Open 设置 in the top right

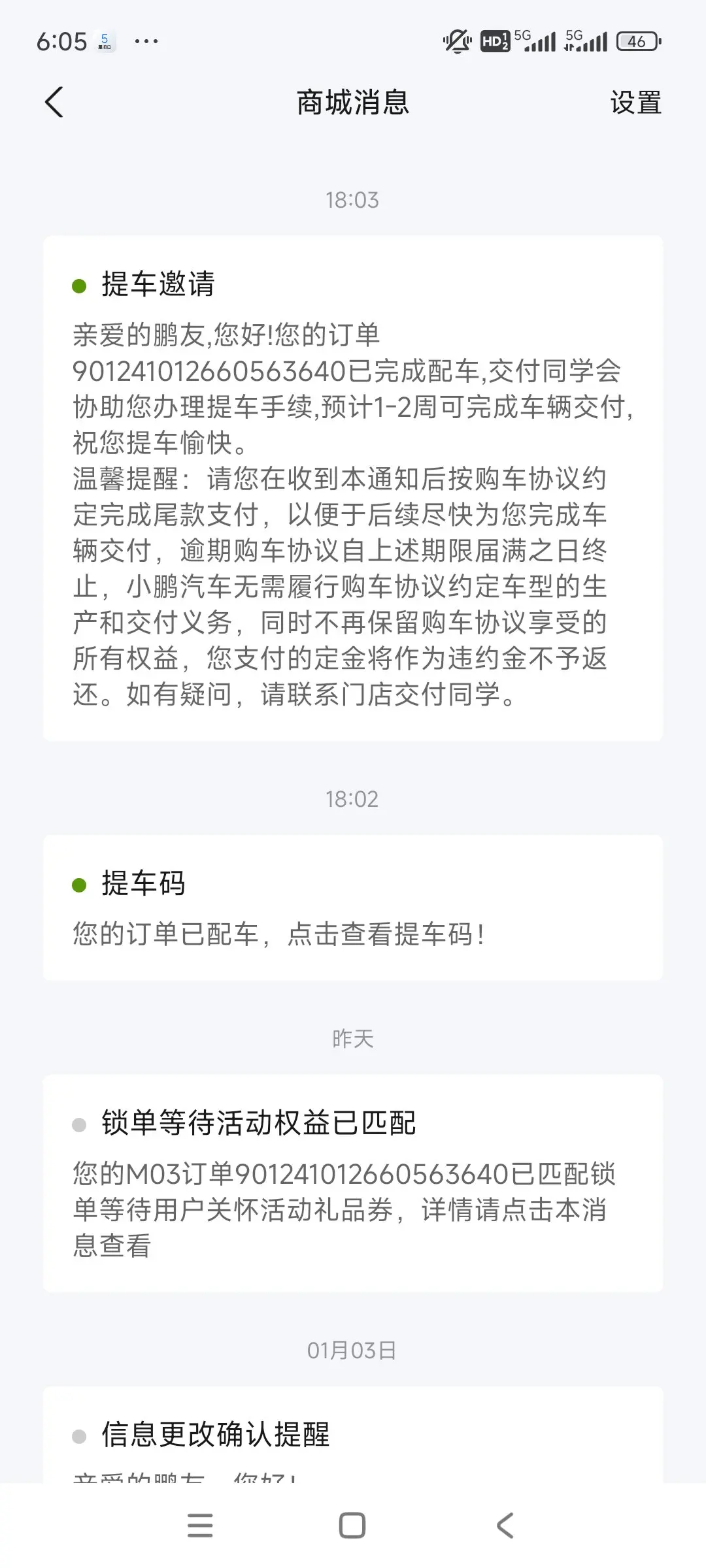click(635, 103)
